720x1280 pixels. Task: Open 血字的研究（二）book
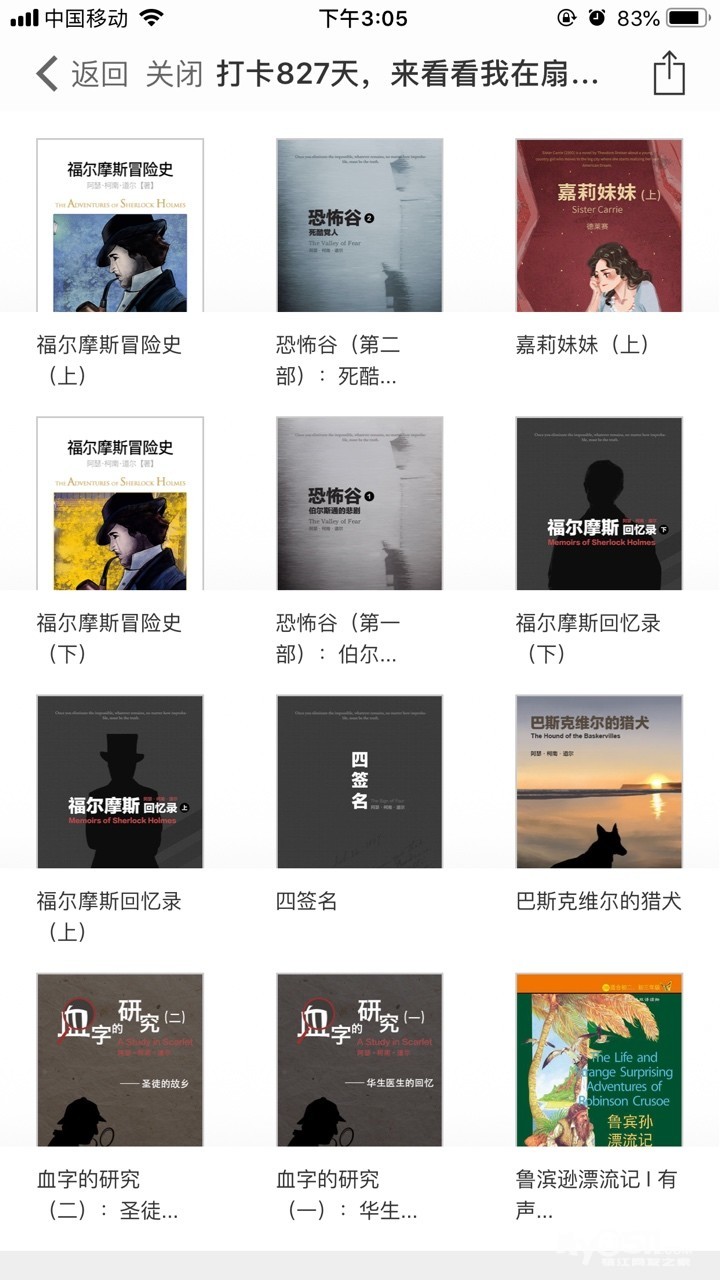tap(120, 1060)
